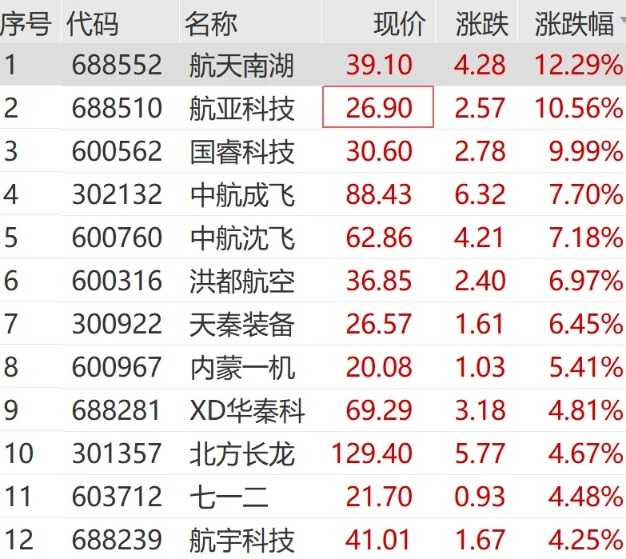The height and width of the screenshot is (559, 626).
Task: Select the 国睿科技 row
Action: tap(241, 152)
